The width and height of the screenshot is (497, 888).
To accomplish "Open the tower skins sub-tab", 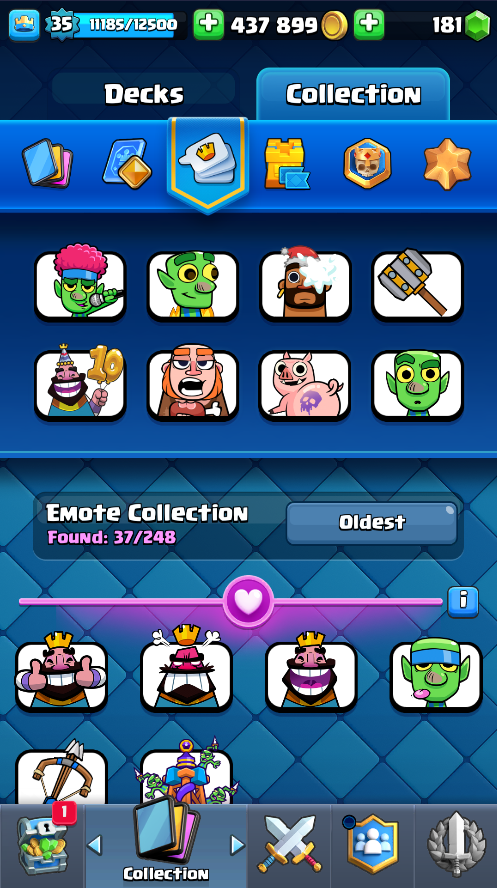I will pyautogui.click(x=287, y=163).
